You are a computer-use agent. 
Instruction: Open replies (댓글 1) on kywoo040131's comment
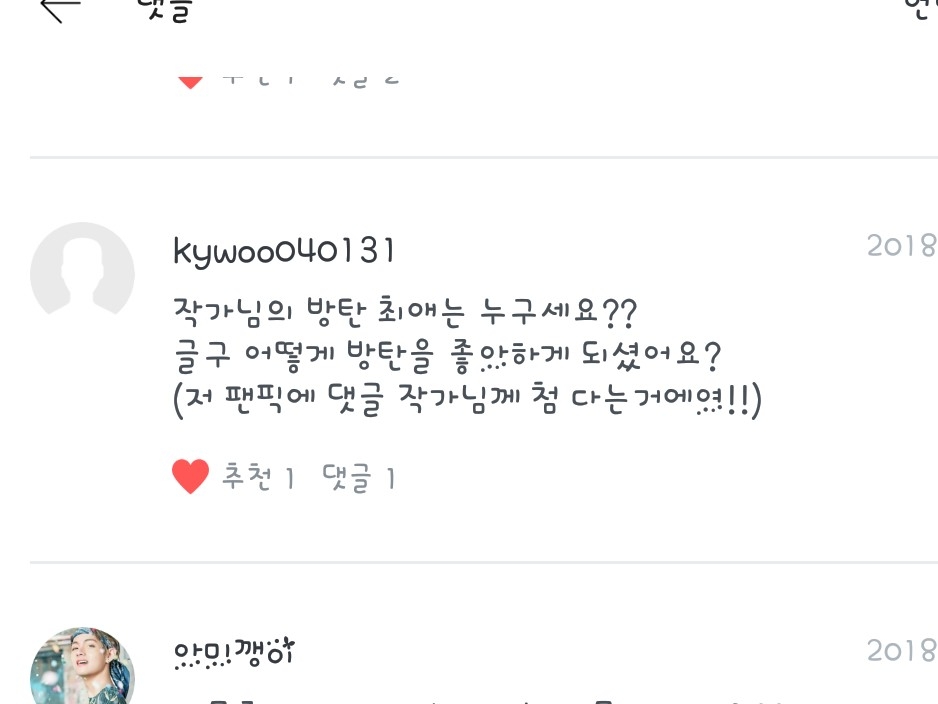tap(359, 479)
